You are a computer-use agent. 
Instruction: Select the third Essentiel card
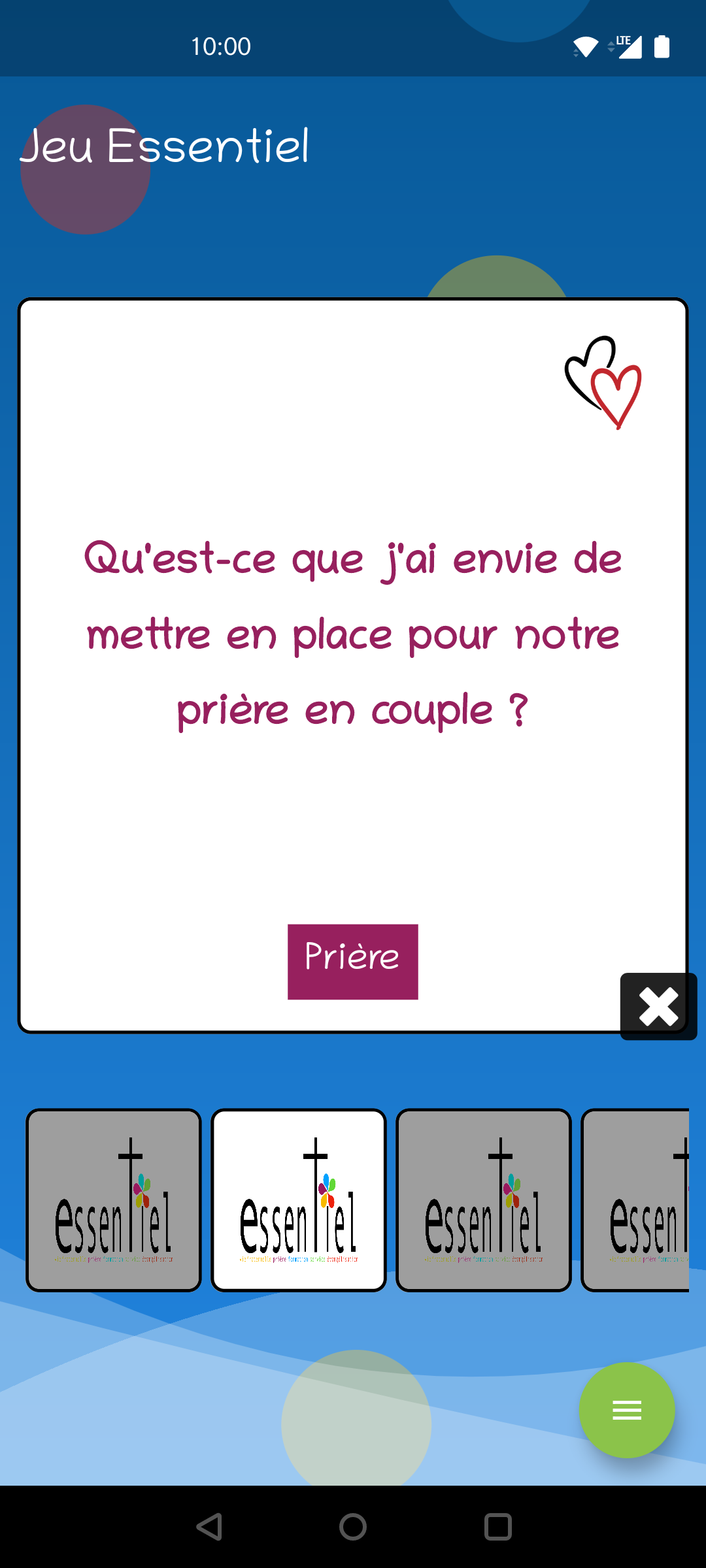click(484, 1200)
